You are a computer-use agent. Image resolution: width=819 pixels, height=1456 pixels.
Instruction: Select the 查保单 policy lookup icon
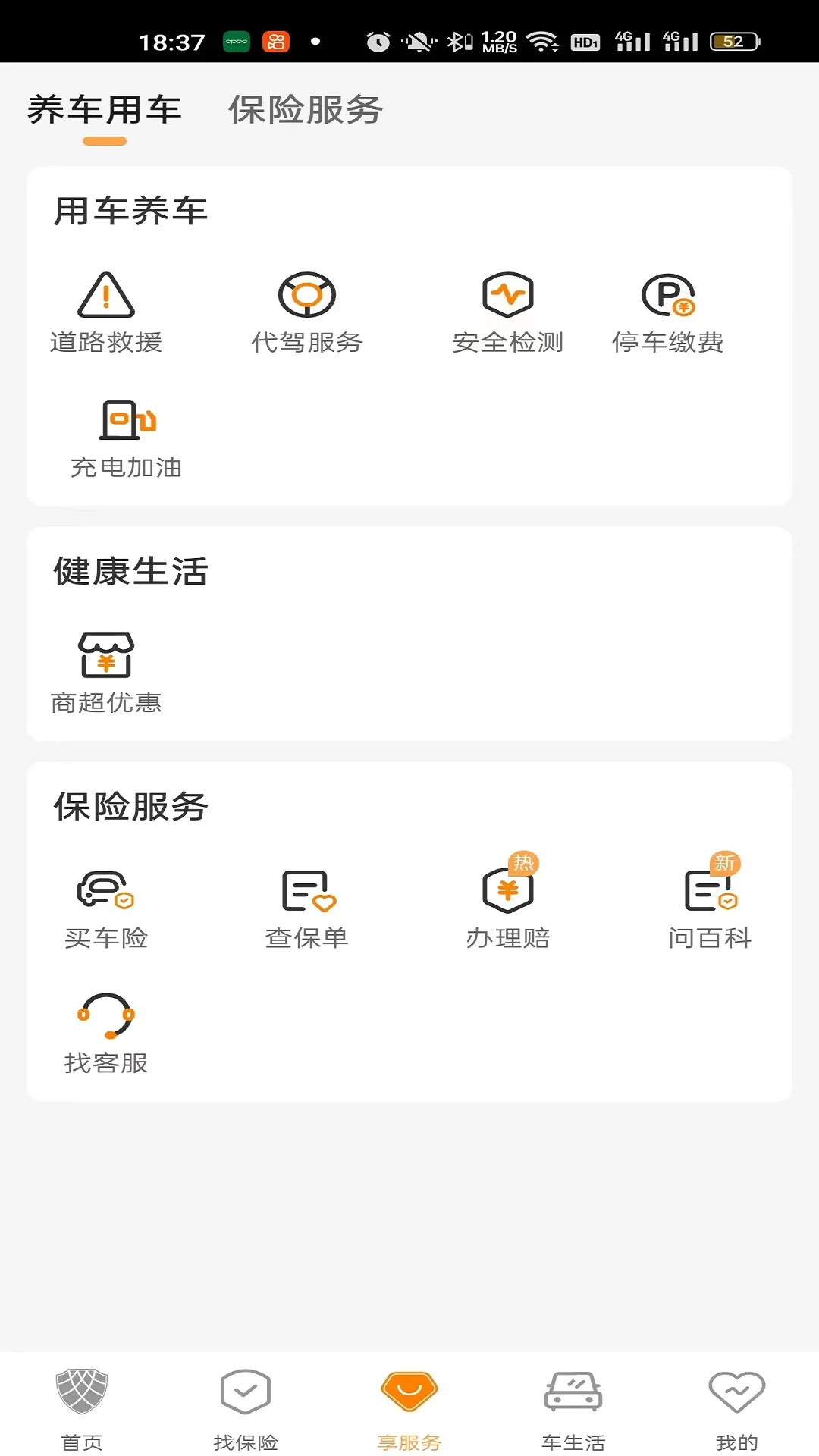(306, 899)
